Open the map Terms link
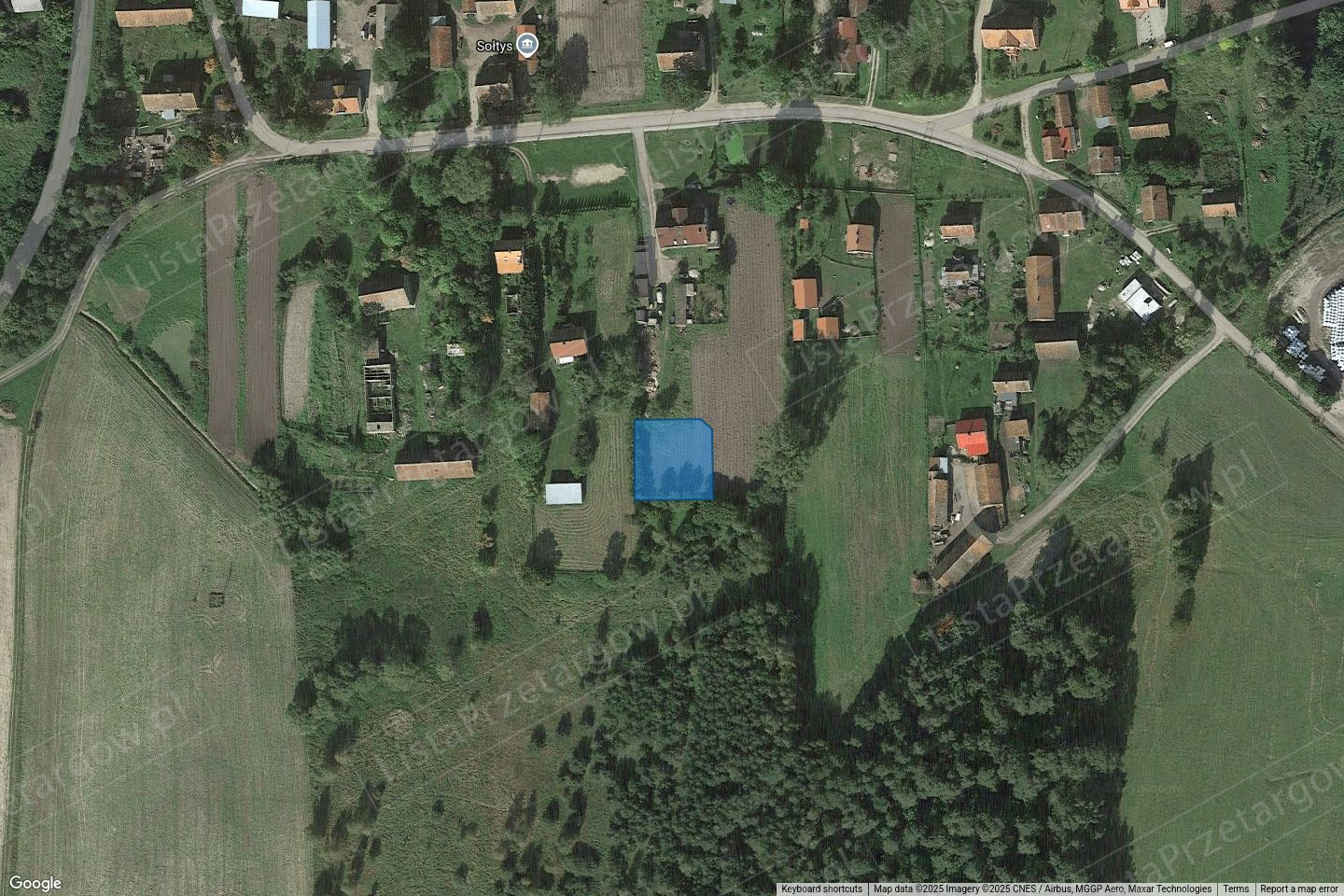 point(1236,889)
